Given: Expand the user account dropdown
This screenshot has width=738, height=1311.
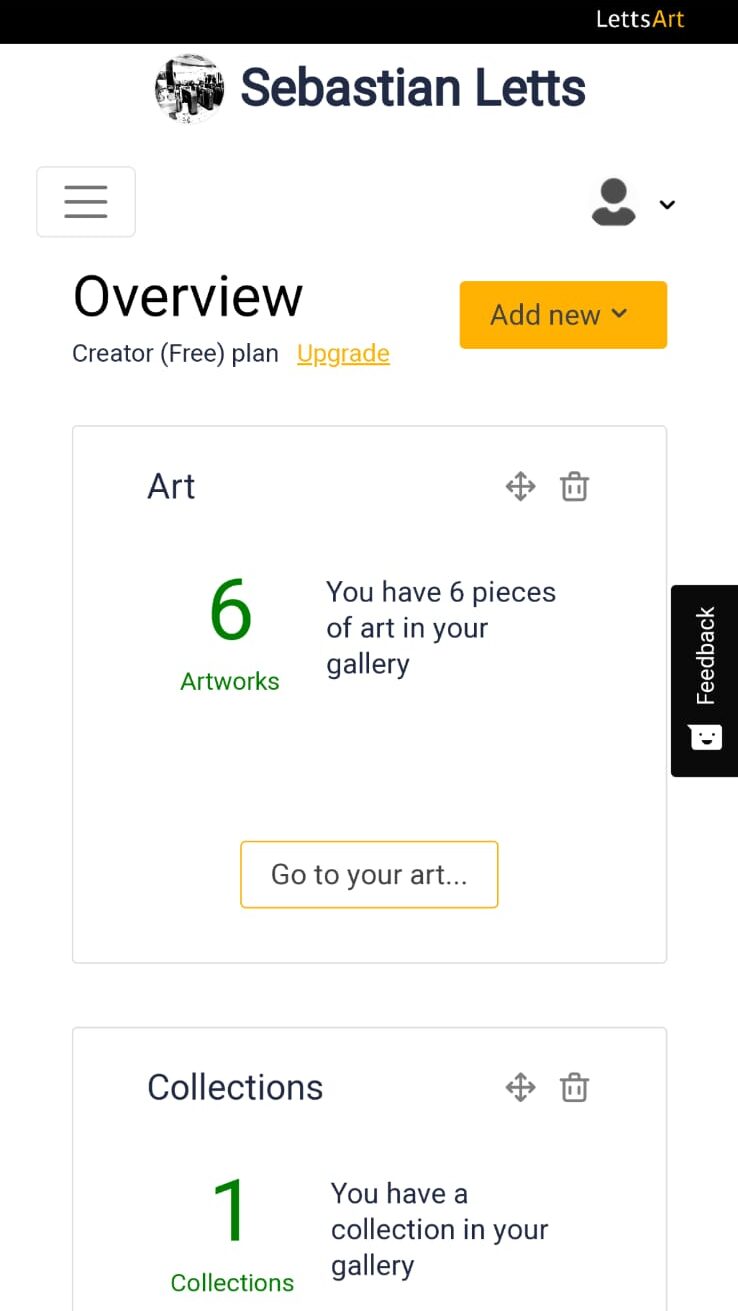Looking at the screenshot, I should pos(634,203).
